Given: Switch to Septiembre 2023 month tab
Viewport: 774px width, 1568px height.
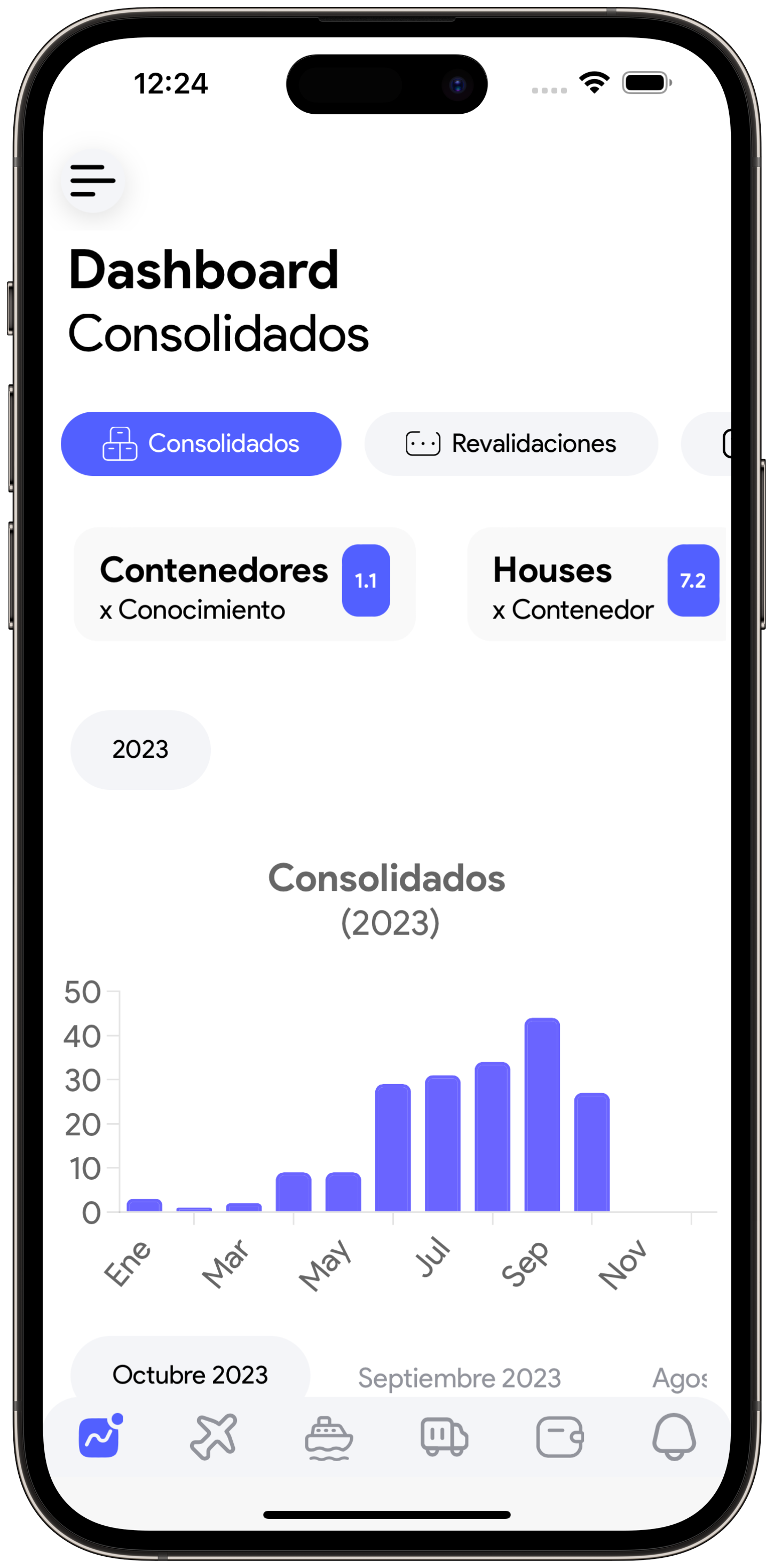Looking at the screenshot, I should [459, 1378].
